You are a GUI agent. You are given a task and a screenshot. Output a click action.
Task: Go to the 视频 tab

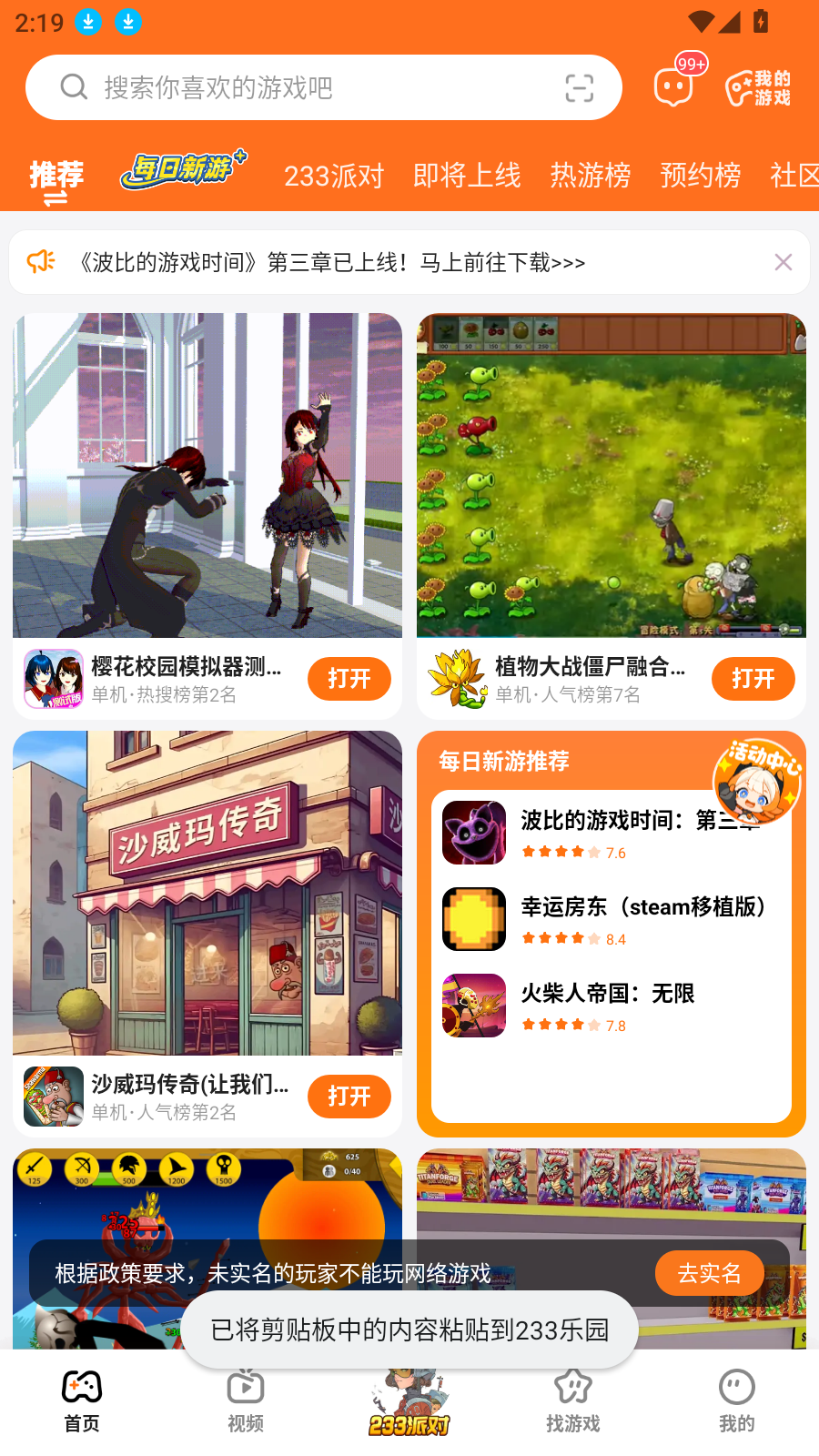coord(246,1401)
